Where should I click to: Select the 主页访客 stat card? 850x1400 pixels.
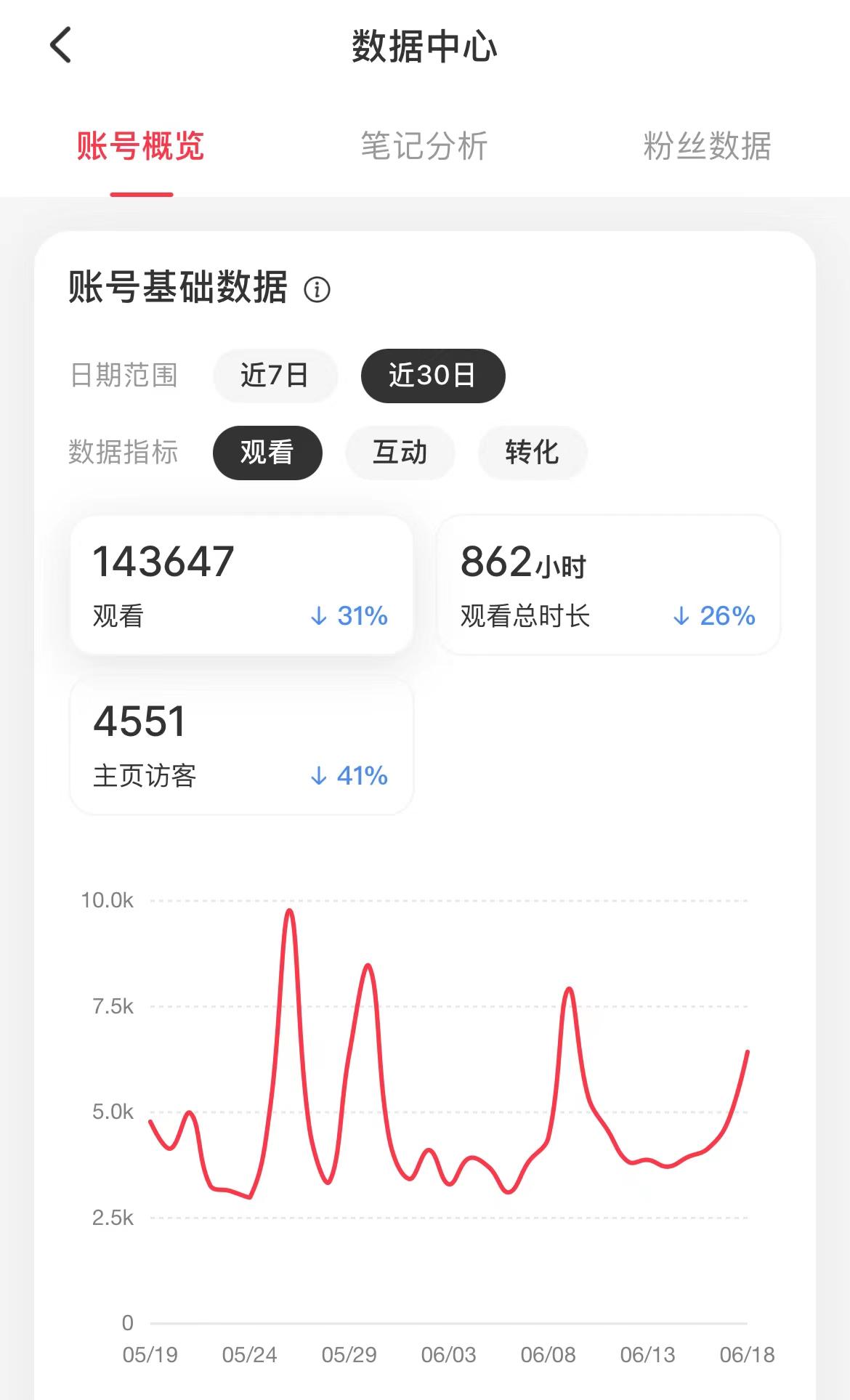coord(242,745)
